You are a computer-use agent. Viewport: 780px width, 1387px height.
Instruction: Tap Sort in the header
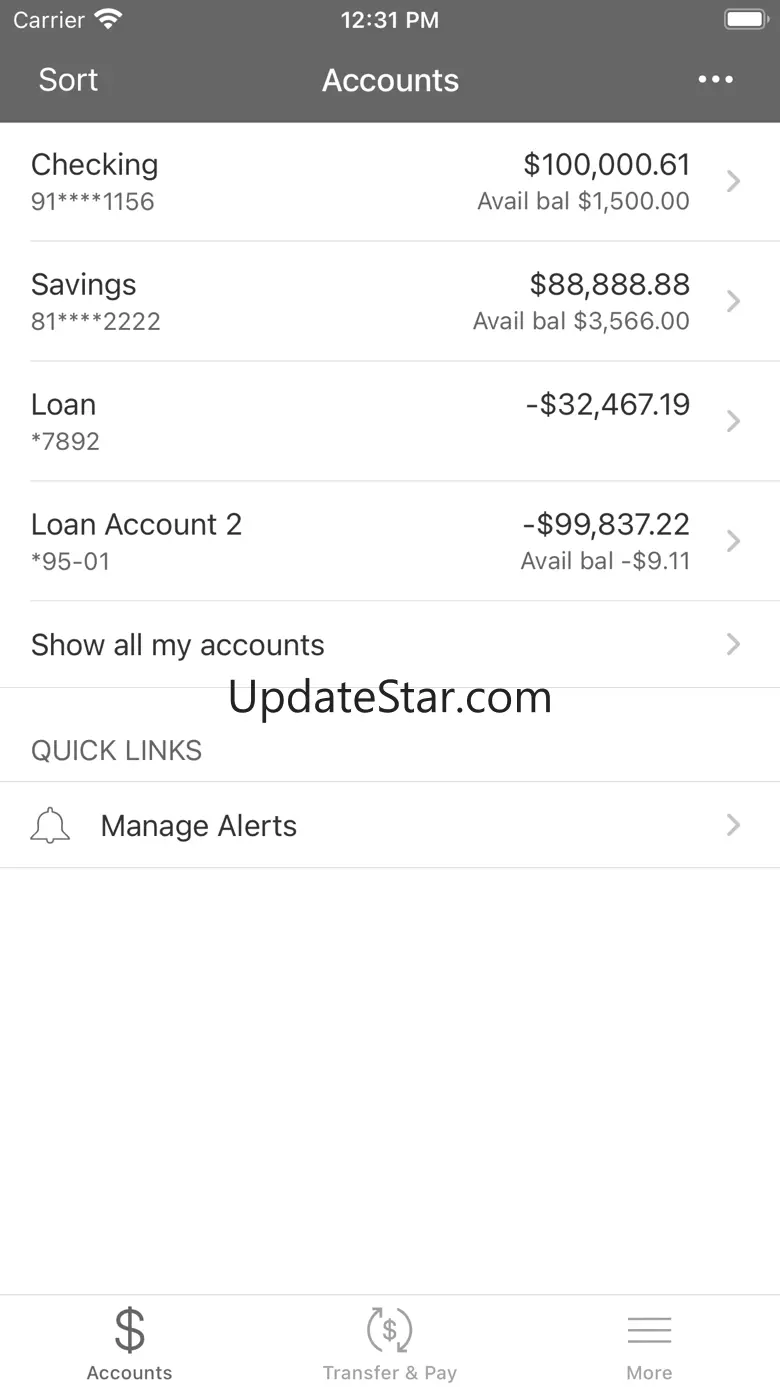point(68,80)
